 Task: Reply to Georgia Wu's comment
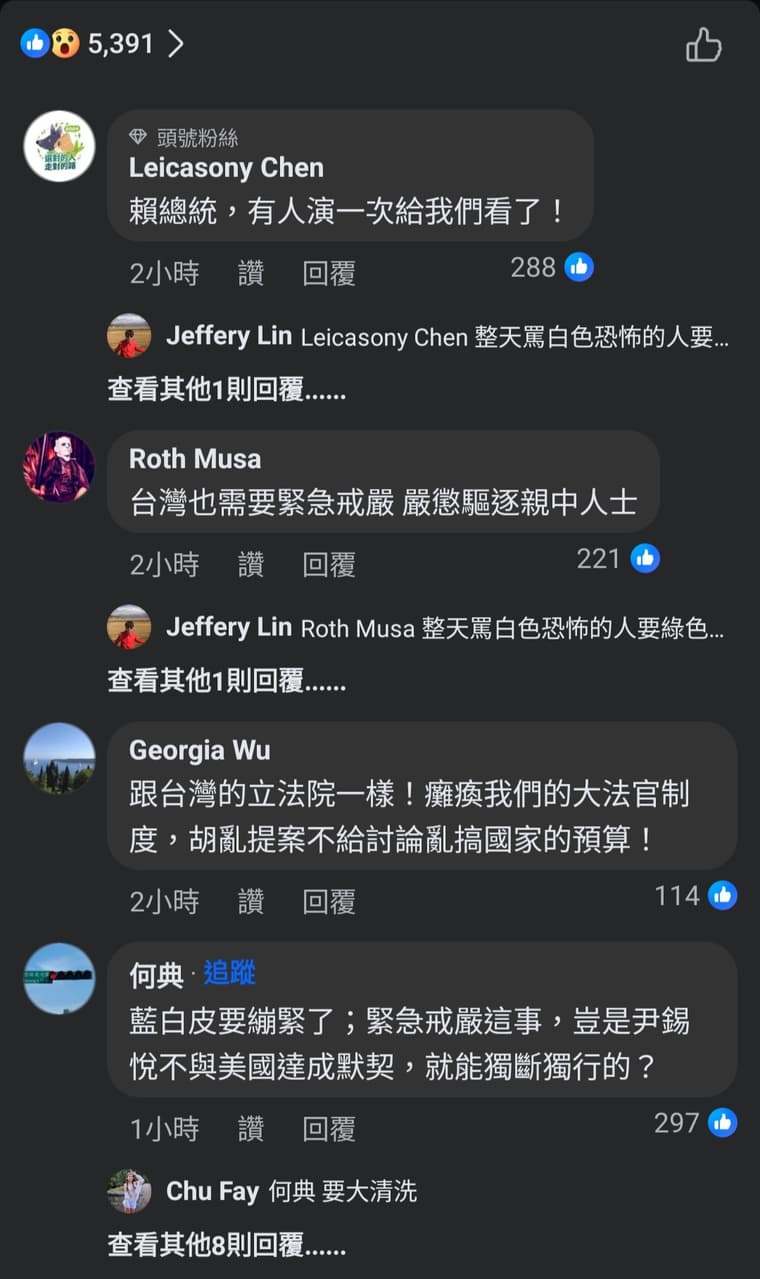pyautogui.click(x=329, y=901)
